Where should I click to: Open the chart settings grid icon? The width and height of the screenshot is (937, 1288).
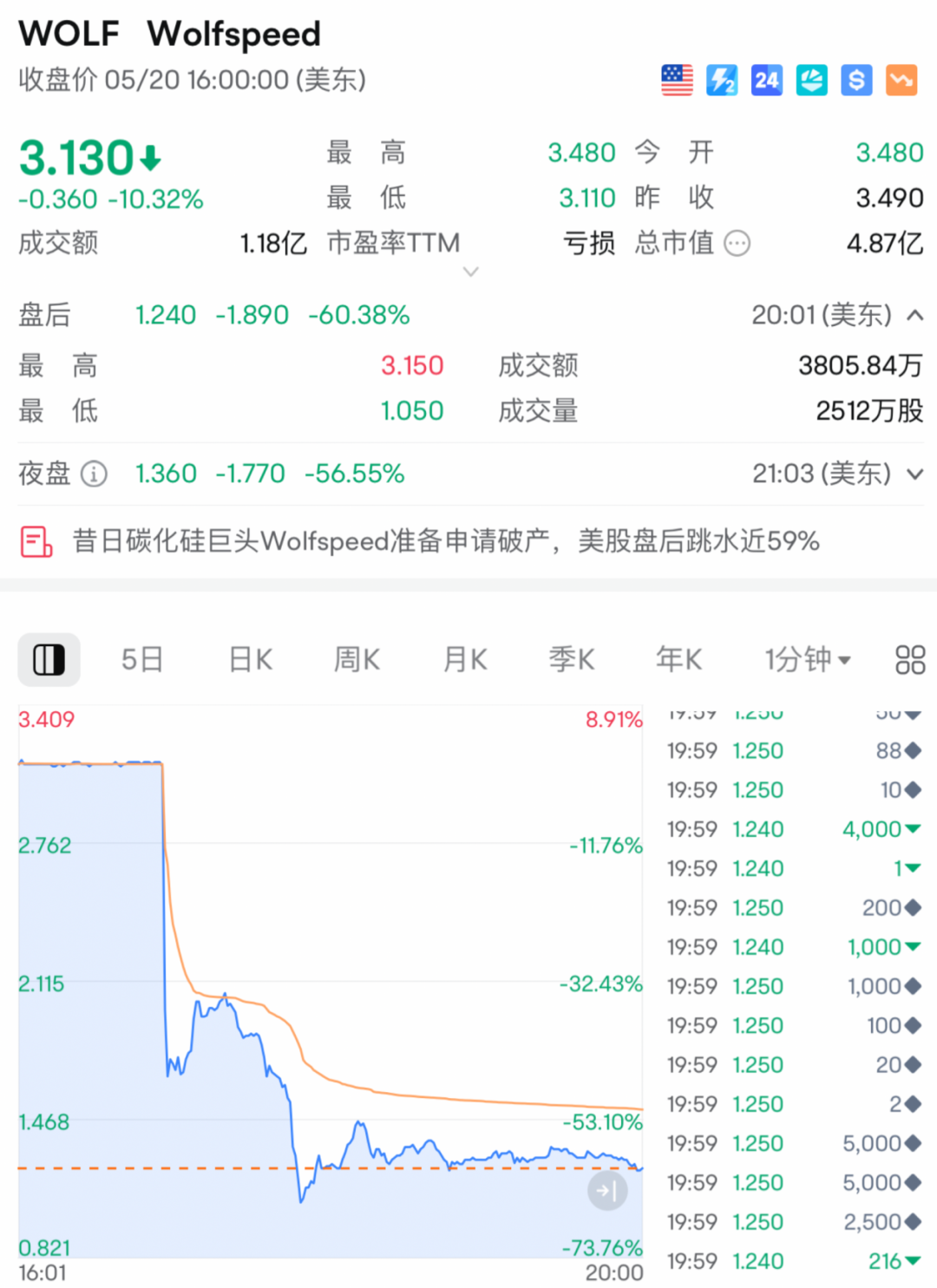[910, 660]
